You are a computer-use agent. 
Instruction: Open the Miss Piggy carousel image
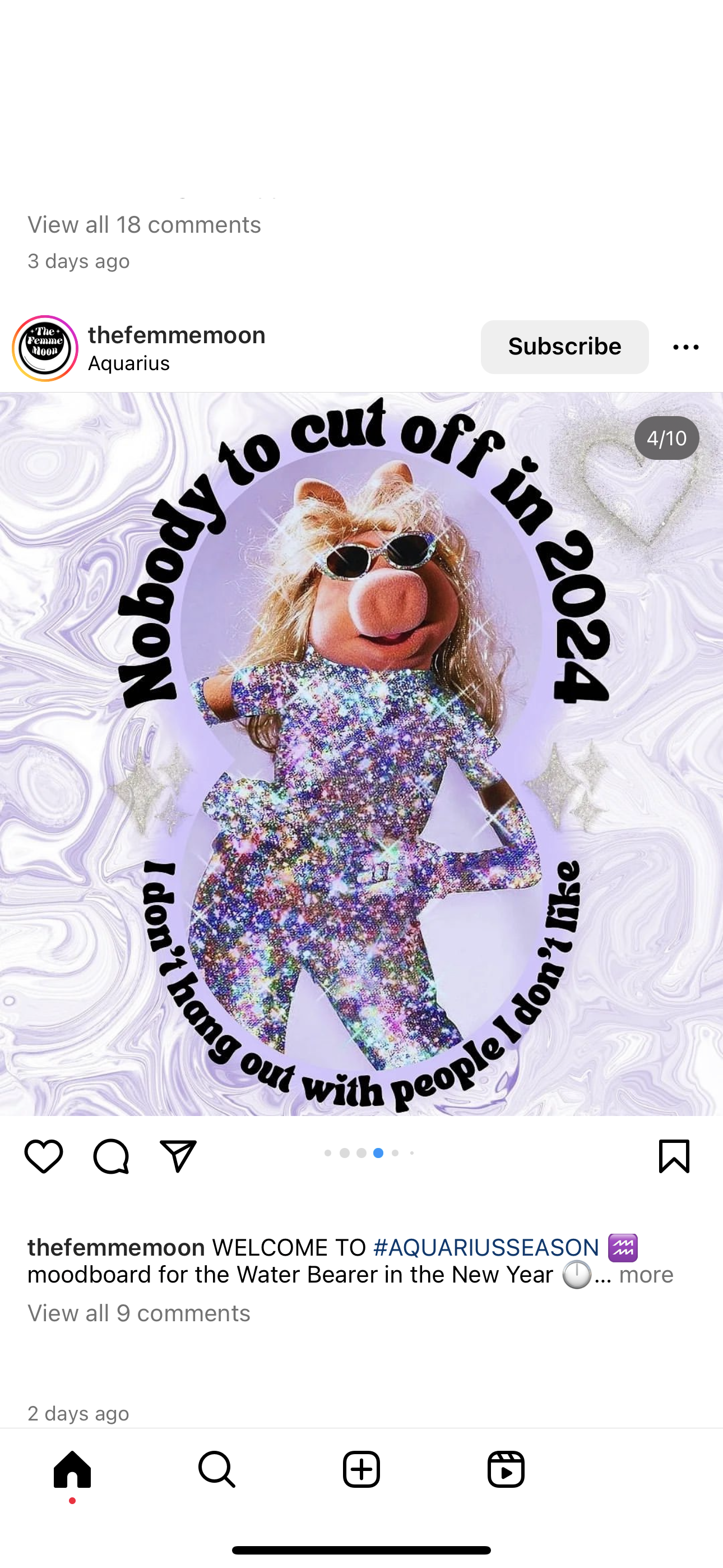(361, 754)
